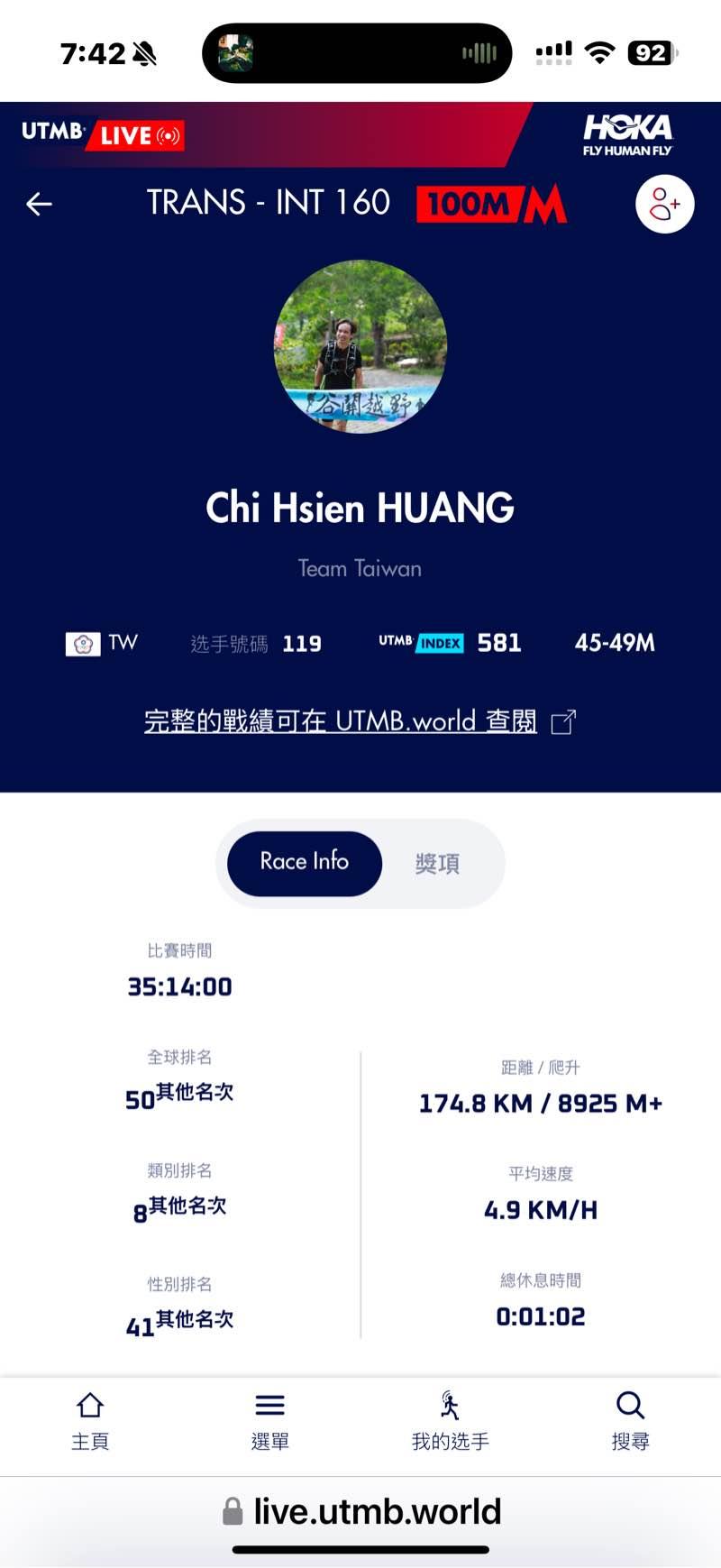Viewport: 721px width, 1568px height.
Task: Follow this runner with add-person icon
Action: [664, 205]
